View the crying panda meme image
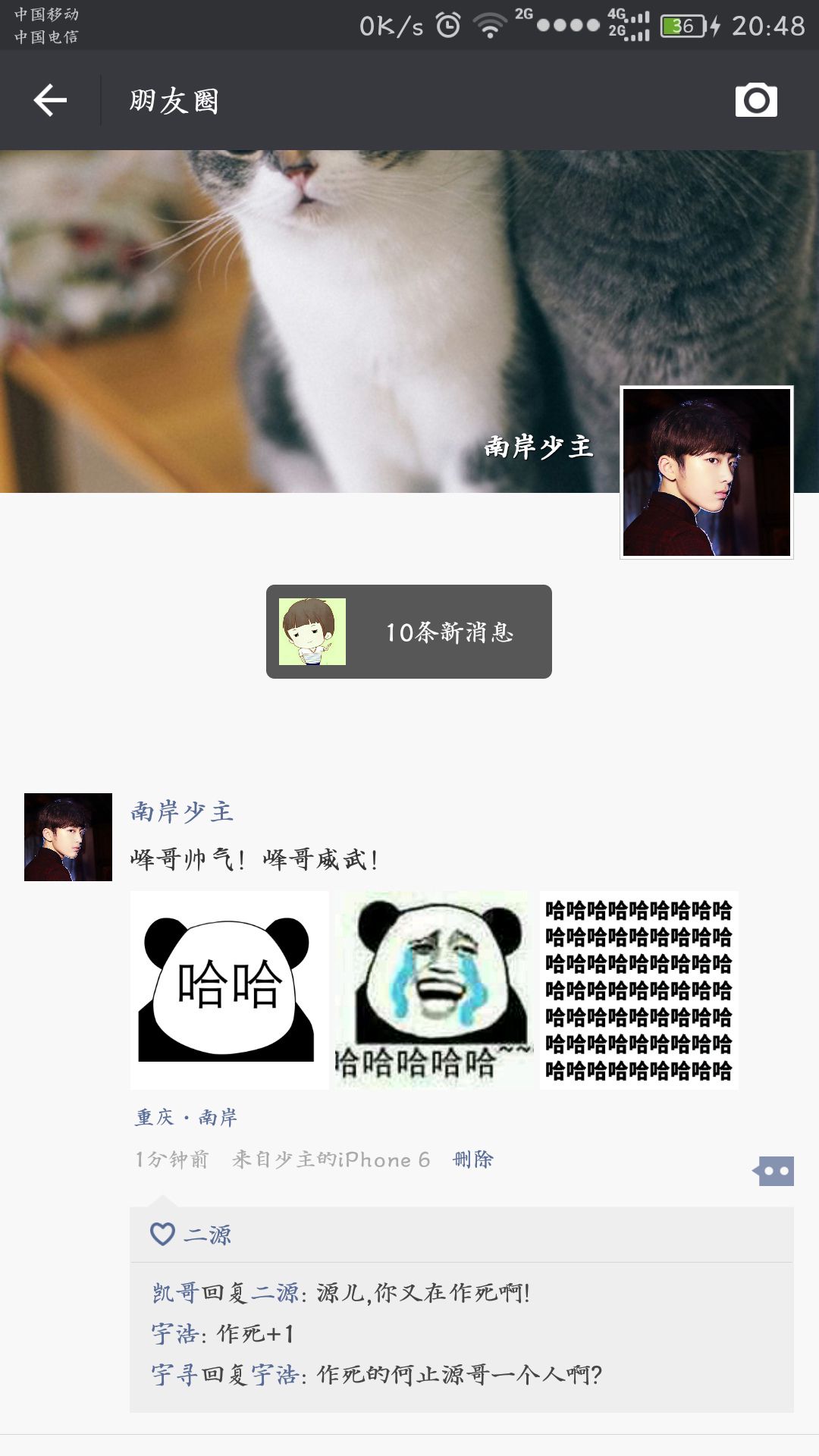 coord(435,990)
